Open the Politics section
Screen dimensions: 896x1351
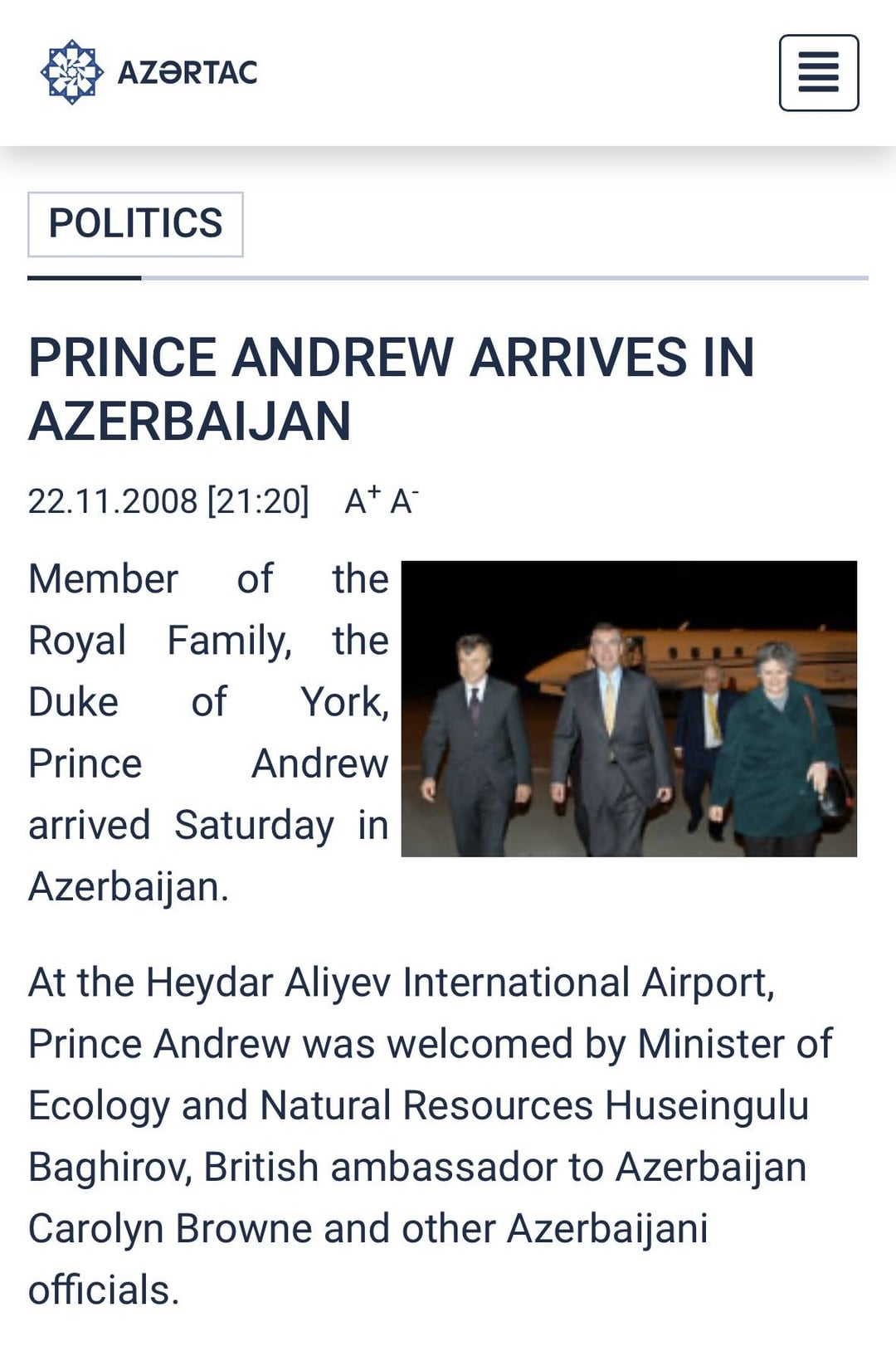[135, 224]
